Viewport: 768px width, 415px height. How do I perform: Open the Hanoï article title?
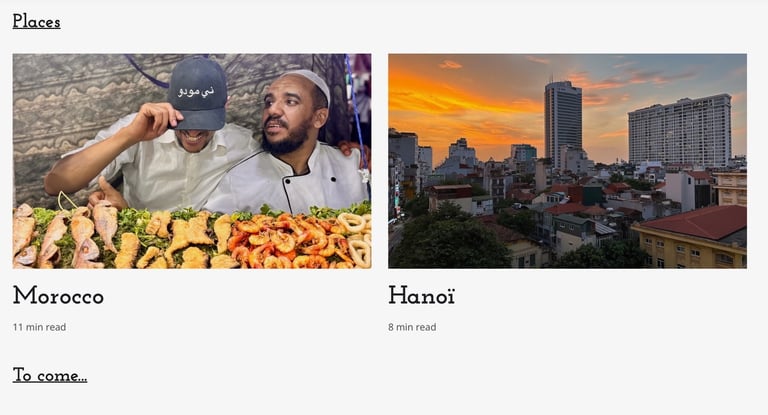(x=421, y=296)
